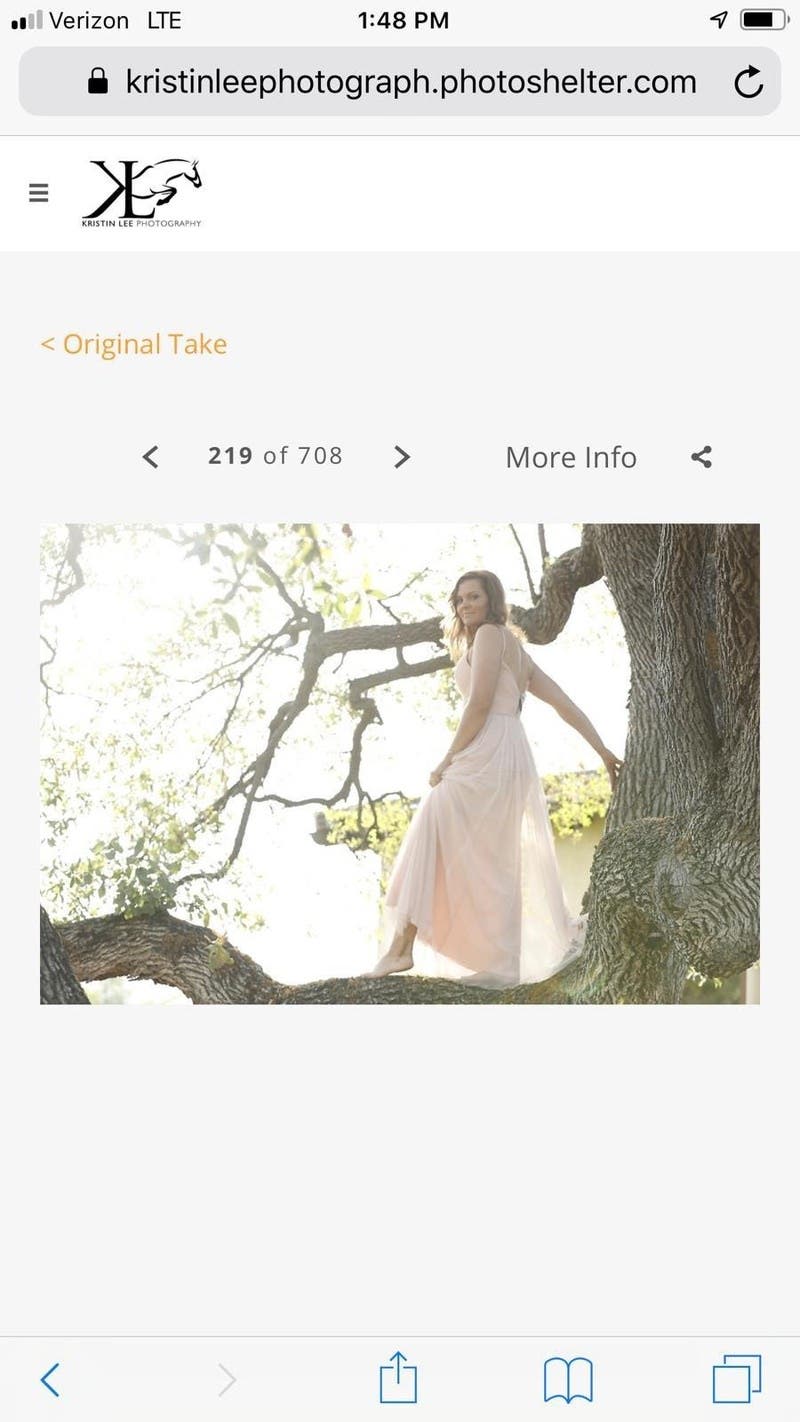
Task: Open the photo of woman on tree
Action: [400, 763]
